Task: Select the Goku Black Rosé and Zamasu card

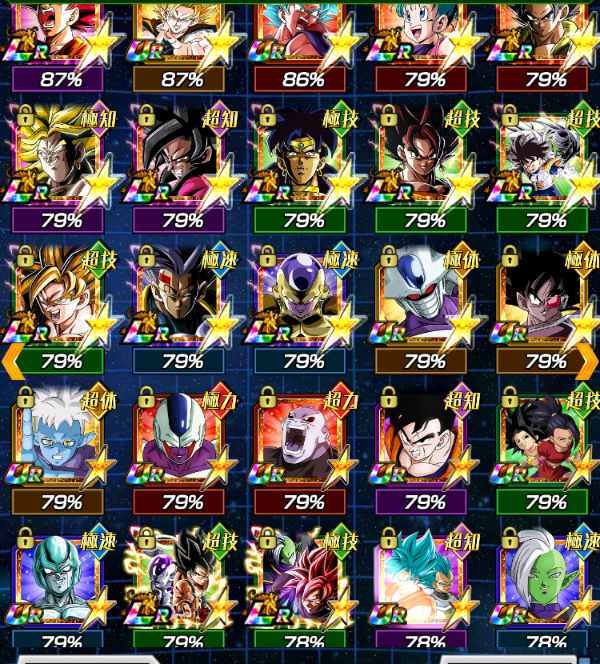Action: click(x=303, y=579)
